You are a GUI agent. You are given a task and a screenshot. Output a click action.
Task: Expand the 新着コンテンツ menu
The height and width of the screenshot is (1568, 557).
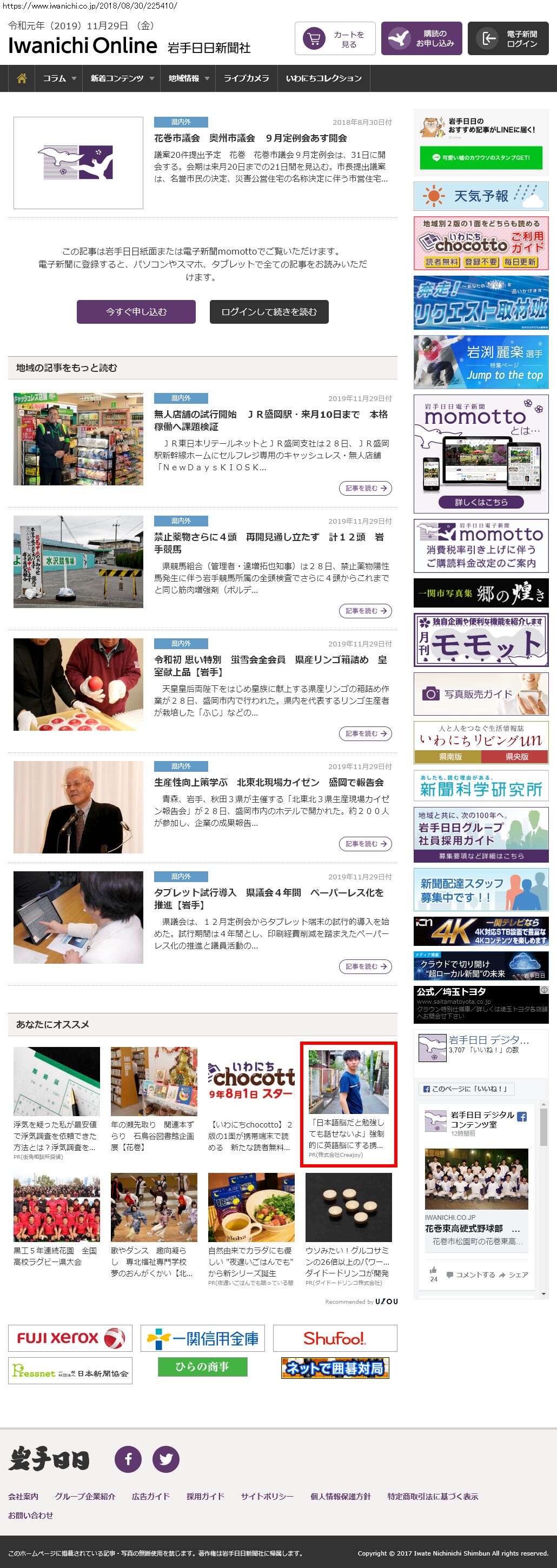122,78
